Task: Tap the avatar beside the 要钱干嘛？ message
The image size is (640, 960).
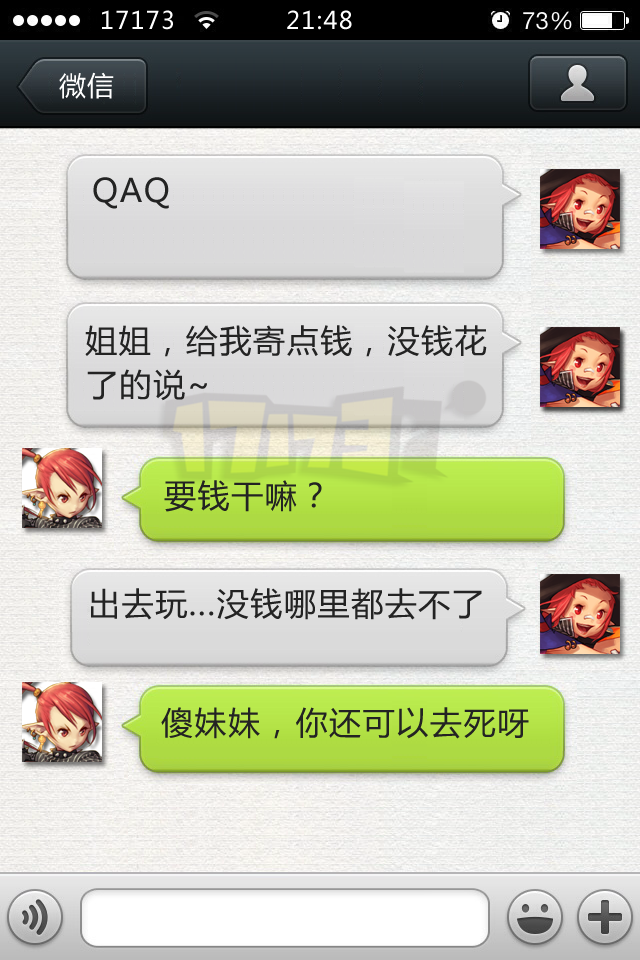Action: pos(62,488)
